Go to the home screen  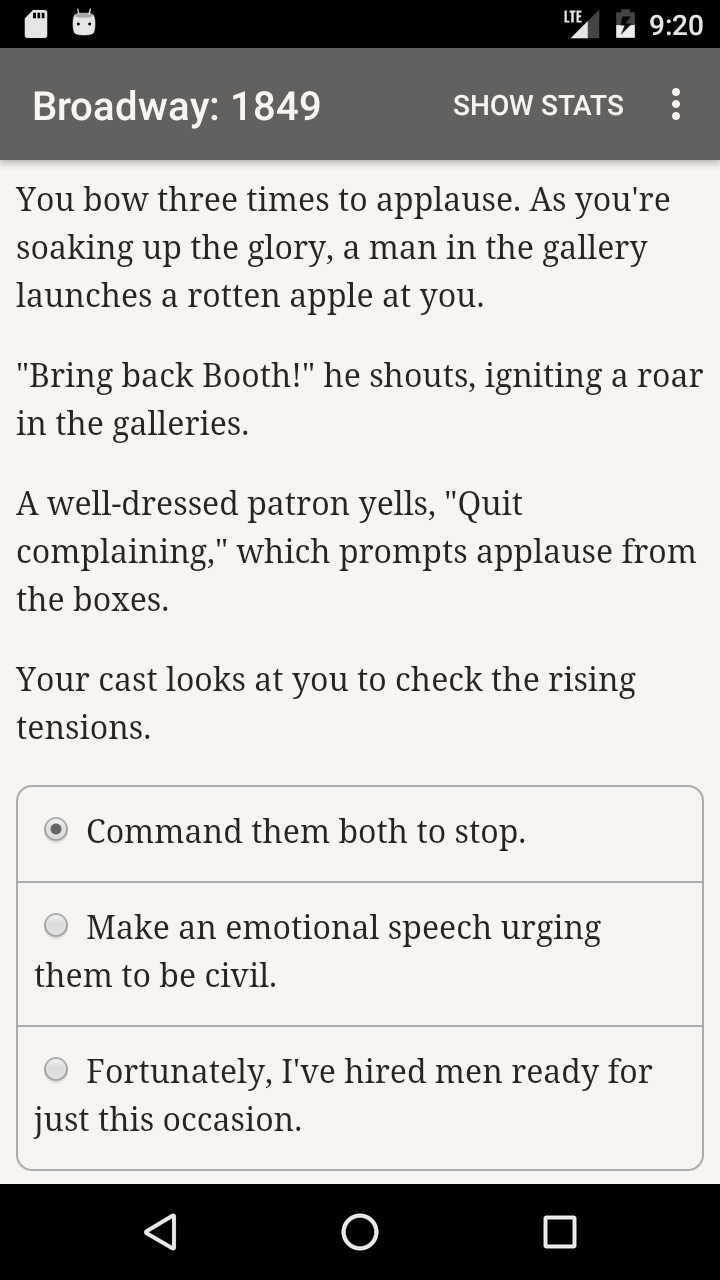tap(360, 1232)
